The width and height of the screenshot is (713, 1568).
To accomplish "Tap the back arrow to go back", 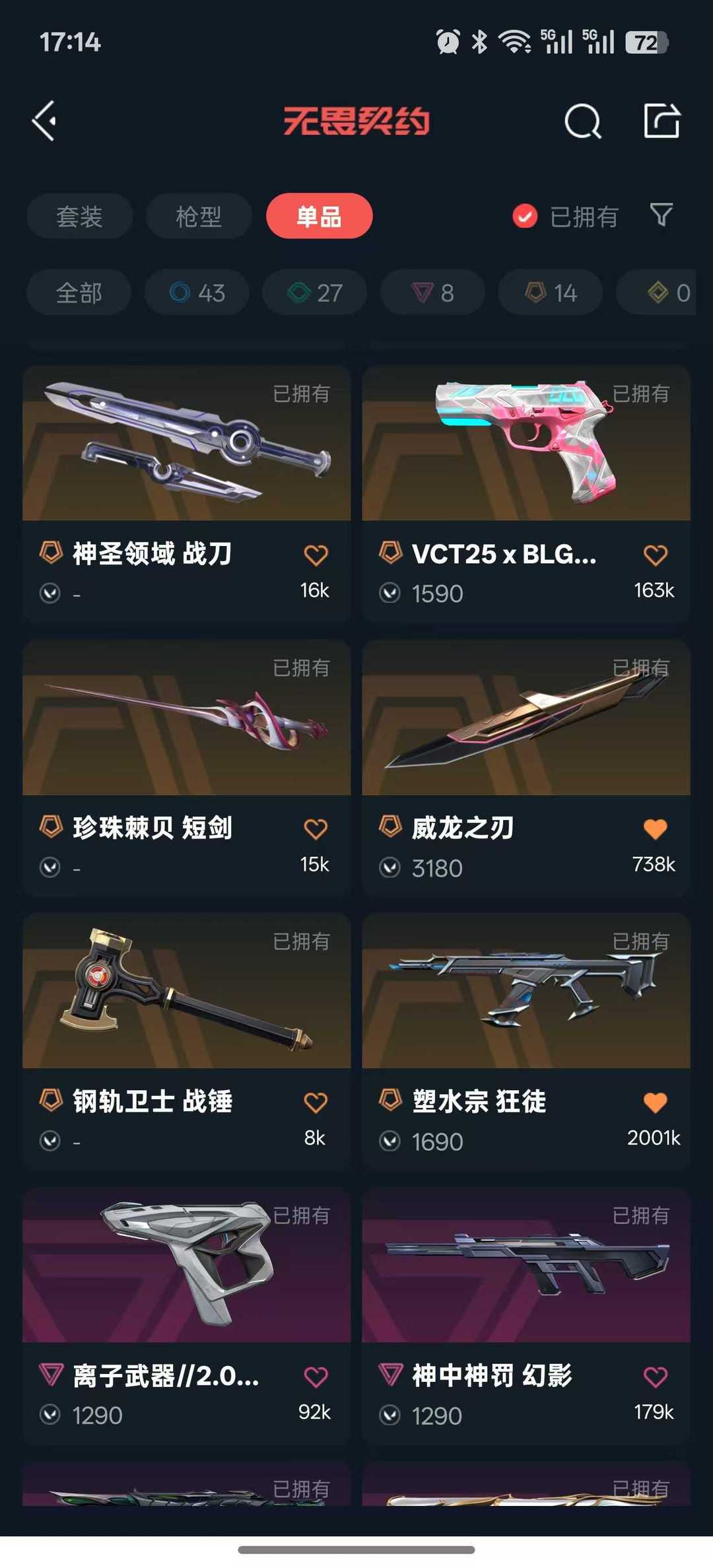I will (44, 121).
